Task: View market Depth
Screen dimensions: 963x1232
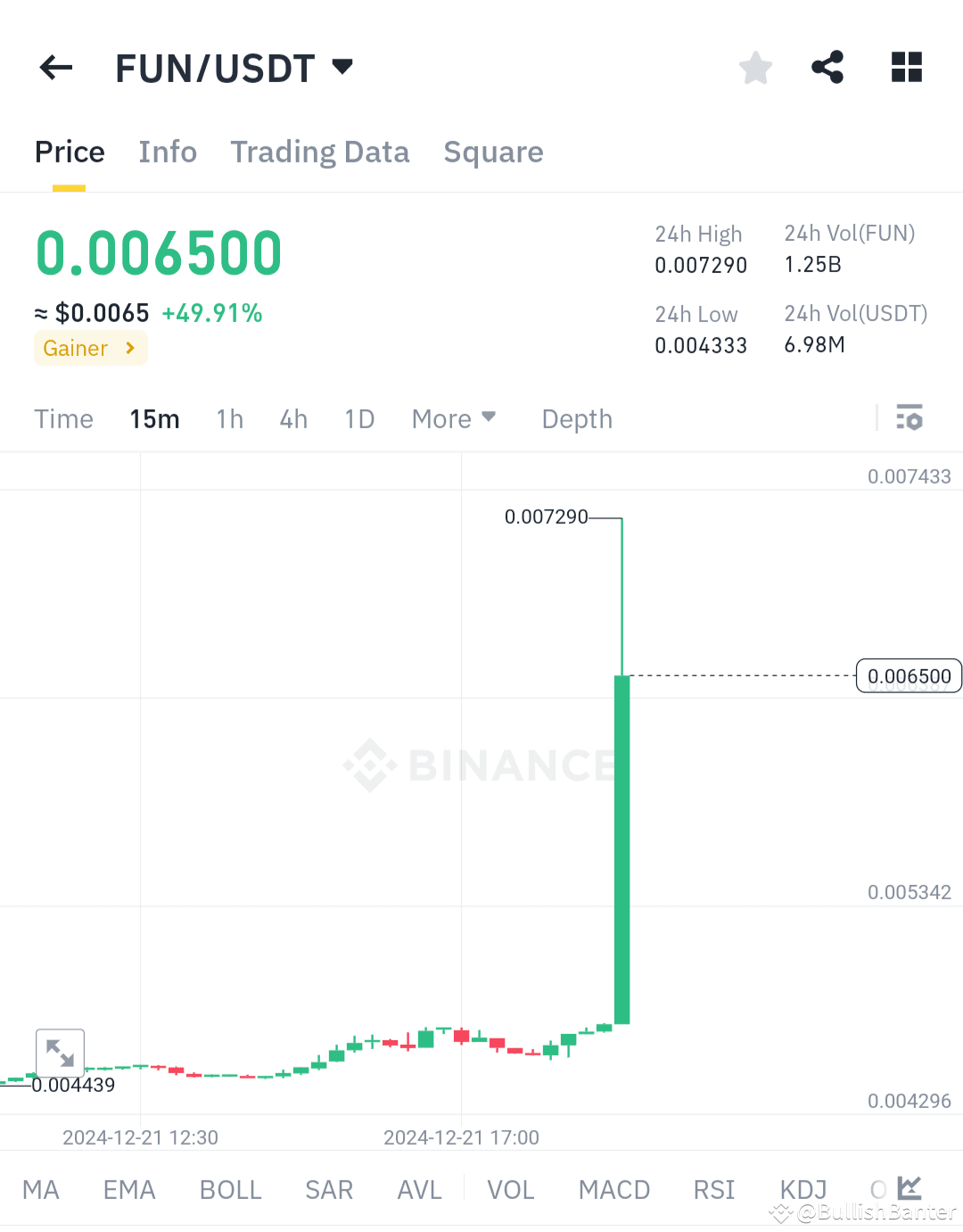Action: [576, 418]
